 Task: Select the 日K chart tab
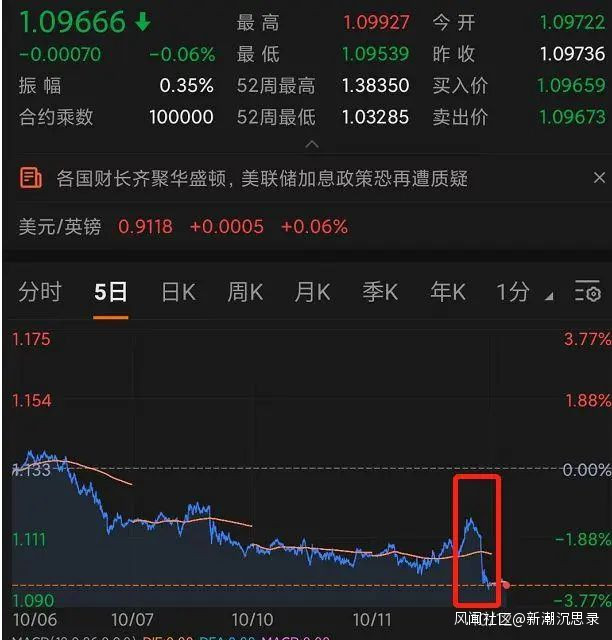coord(178,292)
